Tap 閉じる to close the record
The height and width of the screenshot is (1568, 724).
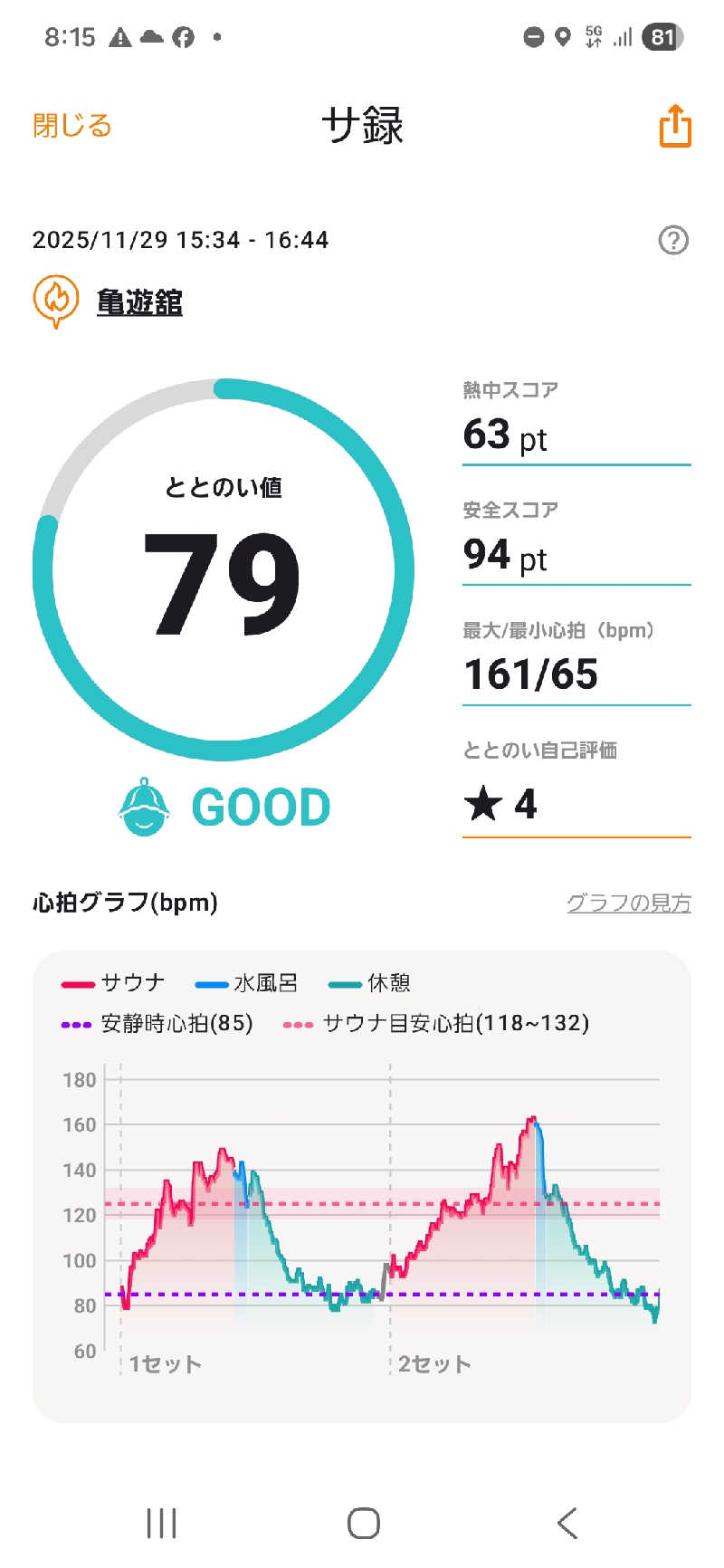coord(72,125)
